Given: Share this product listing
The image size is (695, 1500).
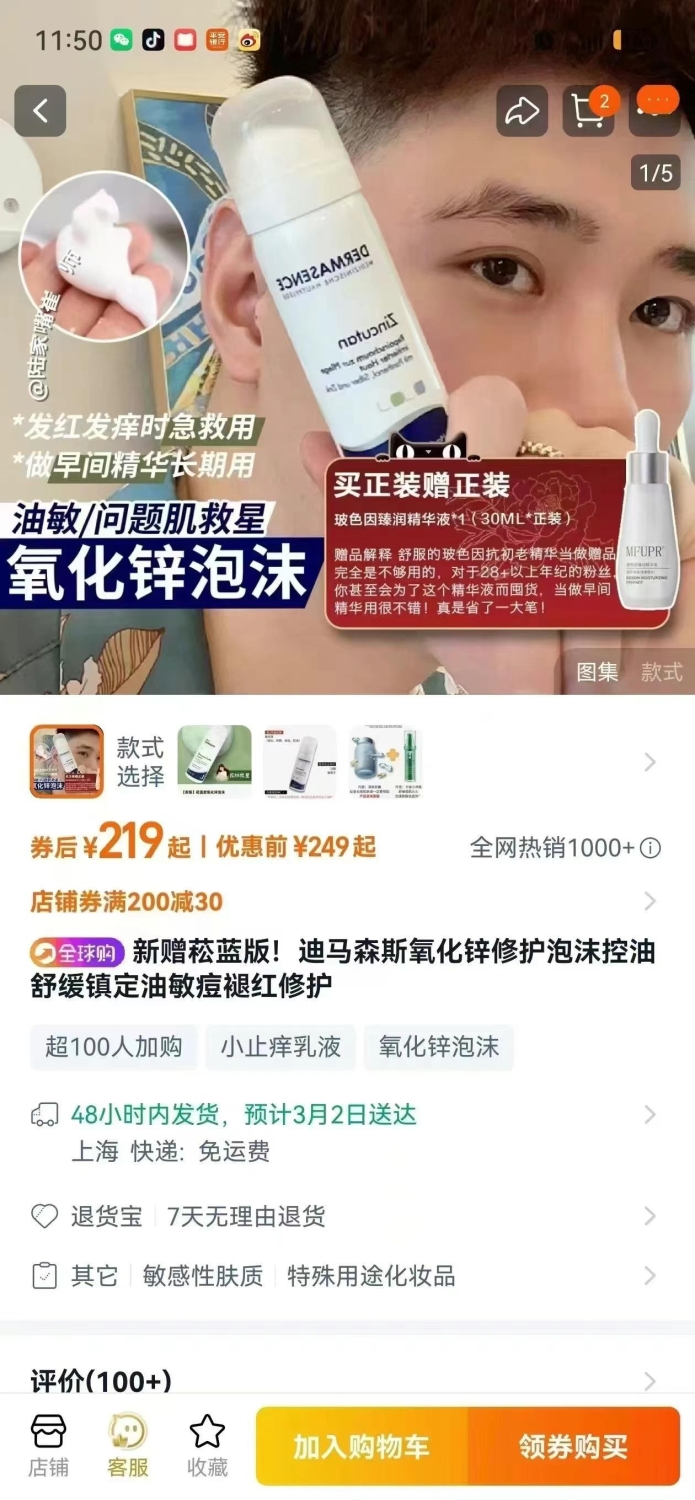Looking at the screenshot, I should coord(522,111).
